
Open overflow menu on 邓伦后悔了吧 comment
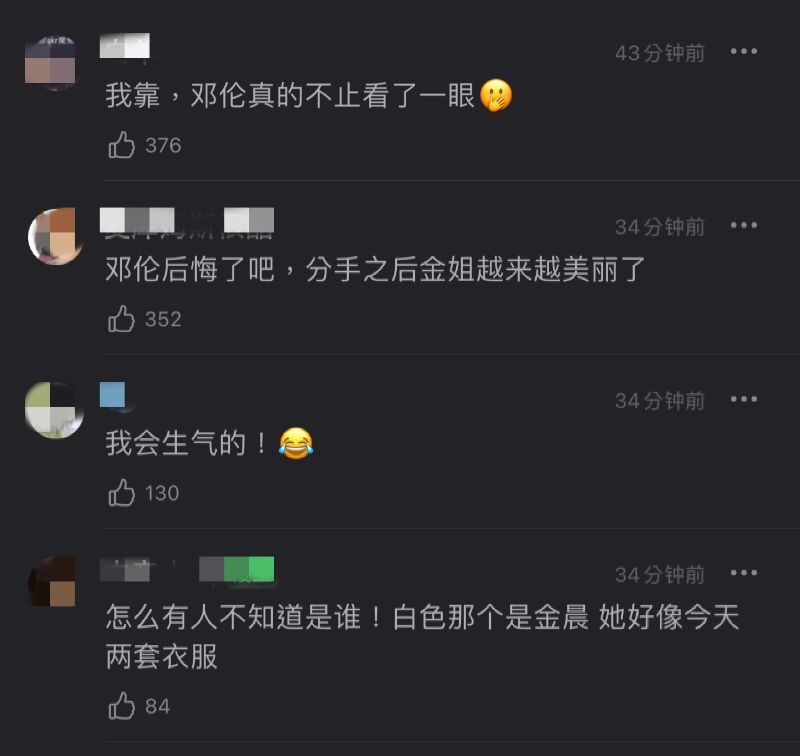(743, 226)
